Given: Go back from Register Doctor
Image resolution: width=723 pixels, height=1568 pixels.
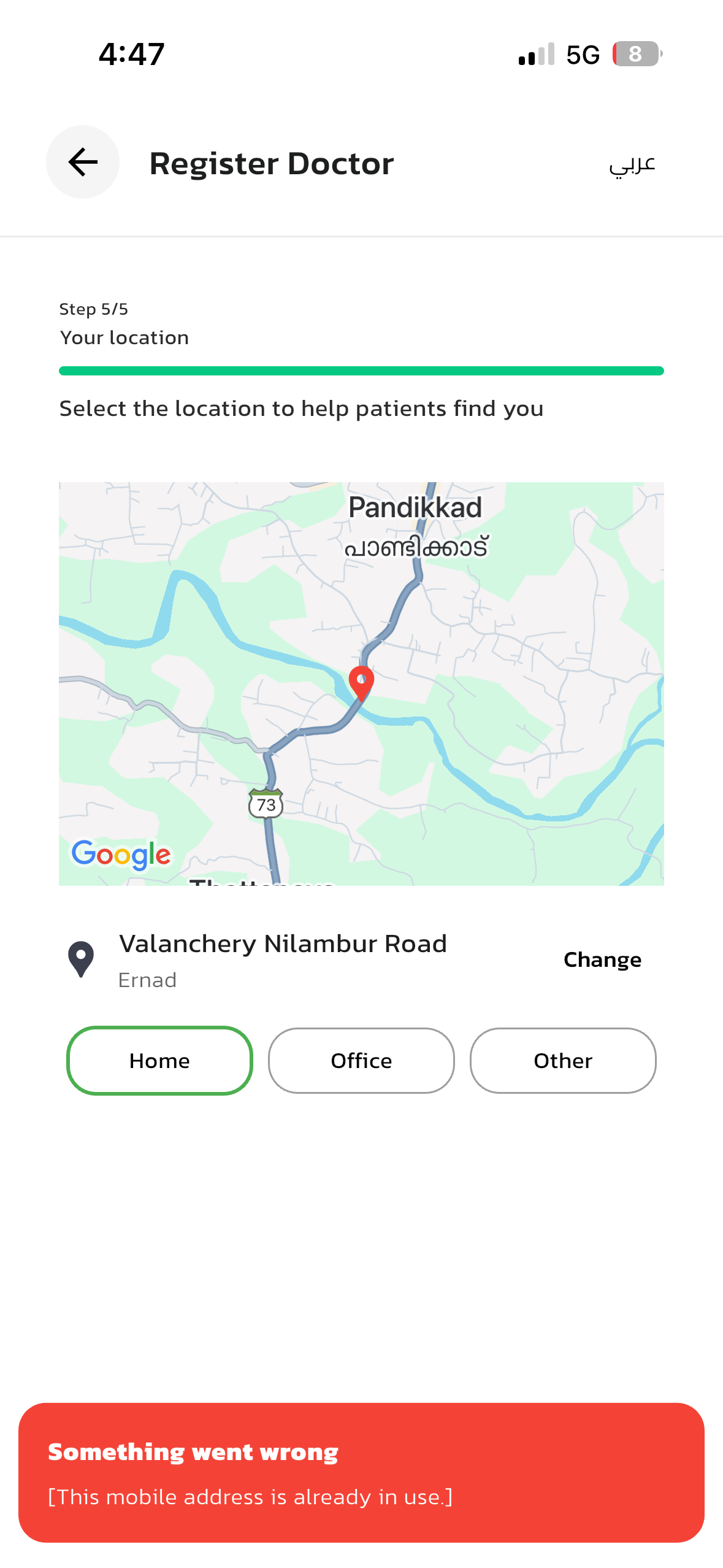Looking at the screenshot, I should (83, 162).
